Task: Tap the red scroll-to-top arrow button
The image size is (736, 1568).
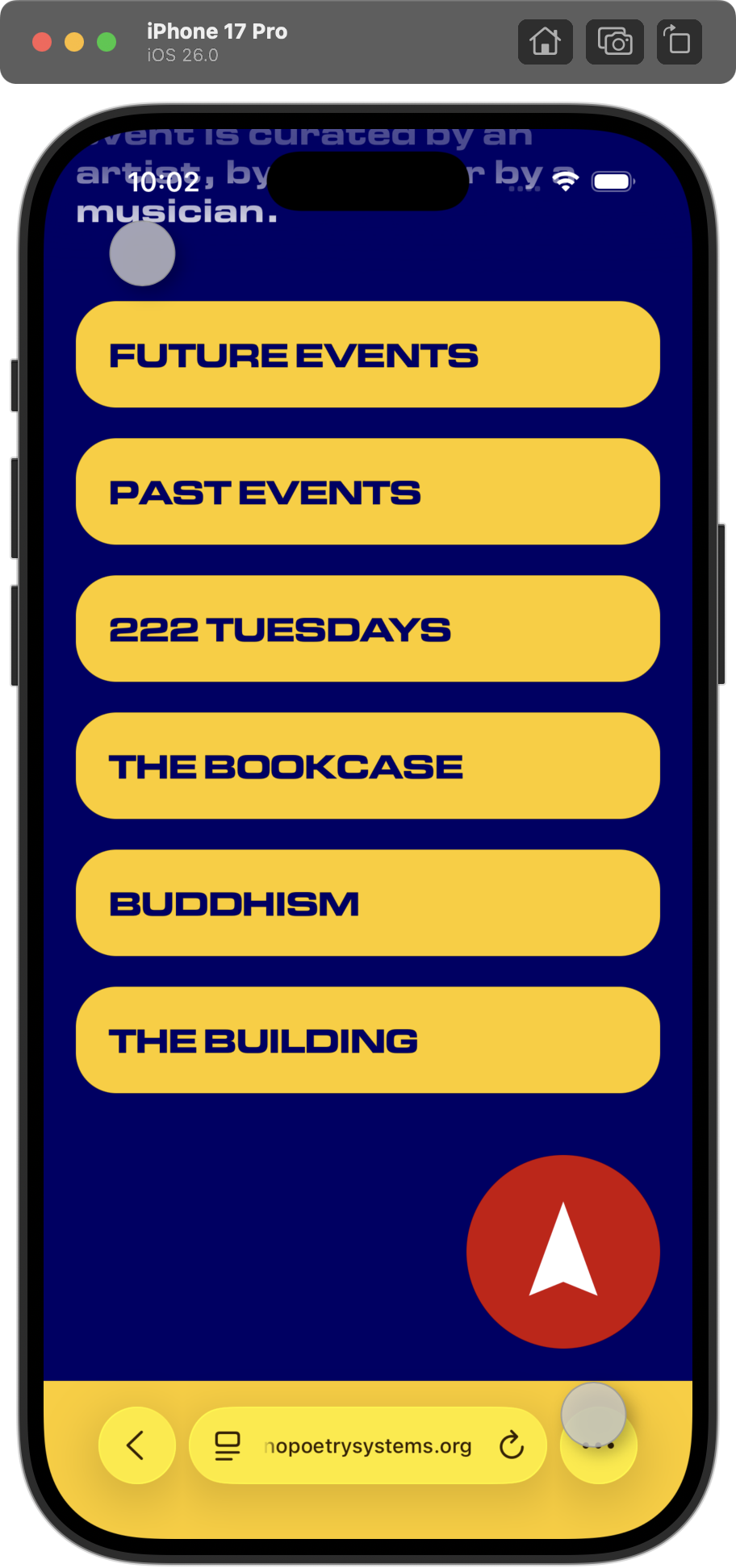Action: (562, 1251)
